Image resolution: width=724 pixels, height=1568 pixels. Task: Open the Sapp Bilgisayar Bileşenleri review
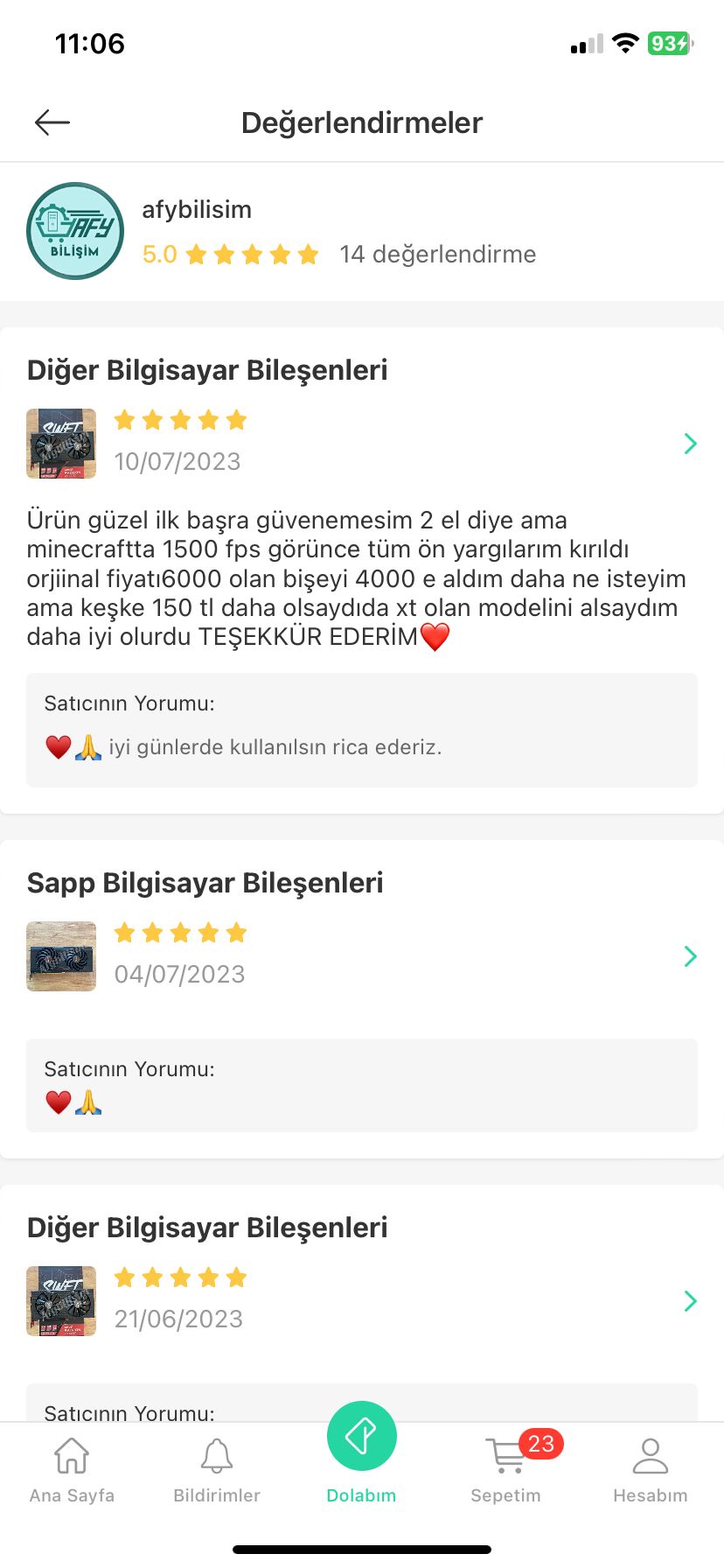[x=690, y=956]
